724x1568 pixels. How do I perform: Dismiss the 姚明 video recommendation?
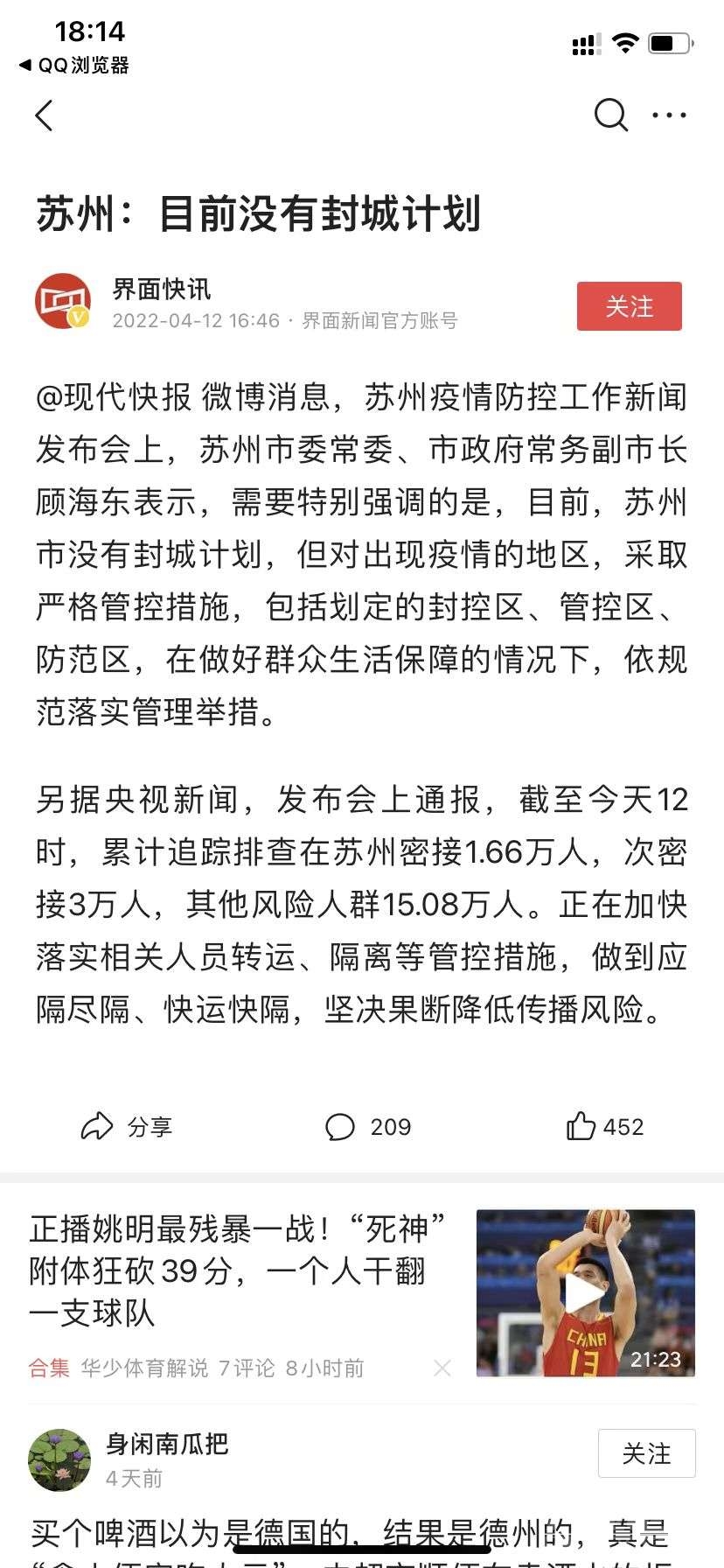[x=442, y=1368]
